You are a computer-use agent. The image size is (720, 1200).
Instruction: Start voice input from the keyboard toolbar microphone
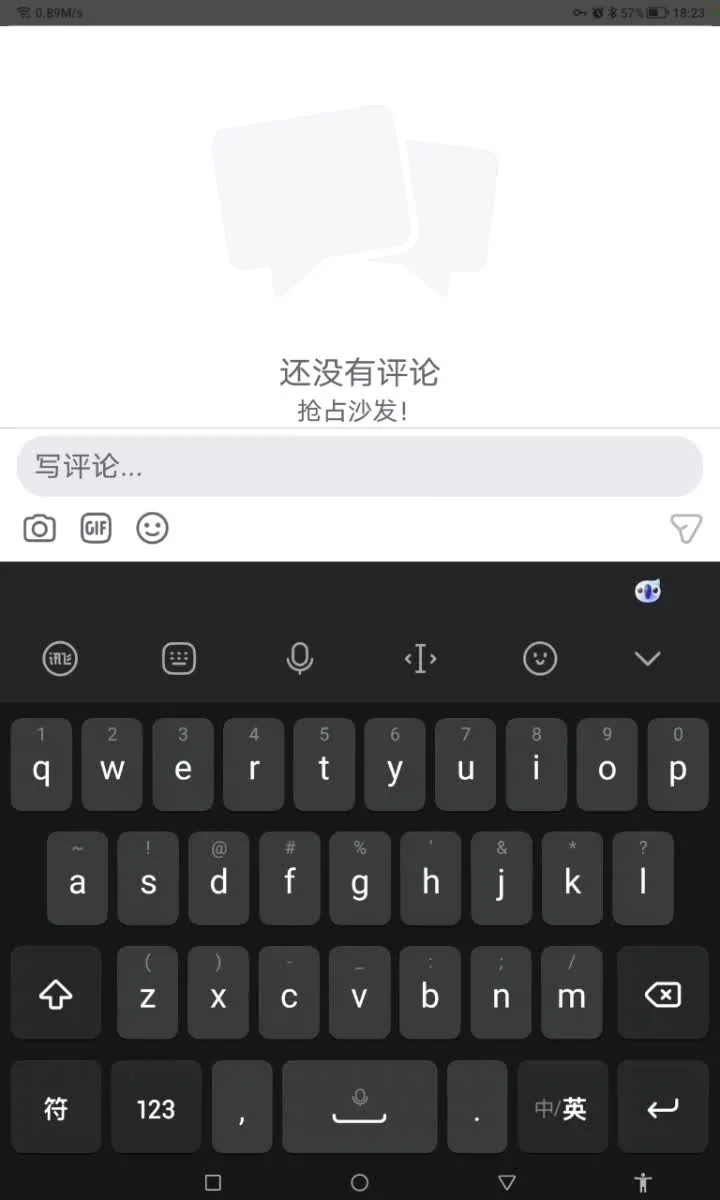300,658
